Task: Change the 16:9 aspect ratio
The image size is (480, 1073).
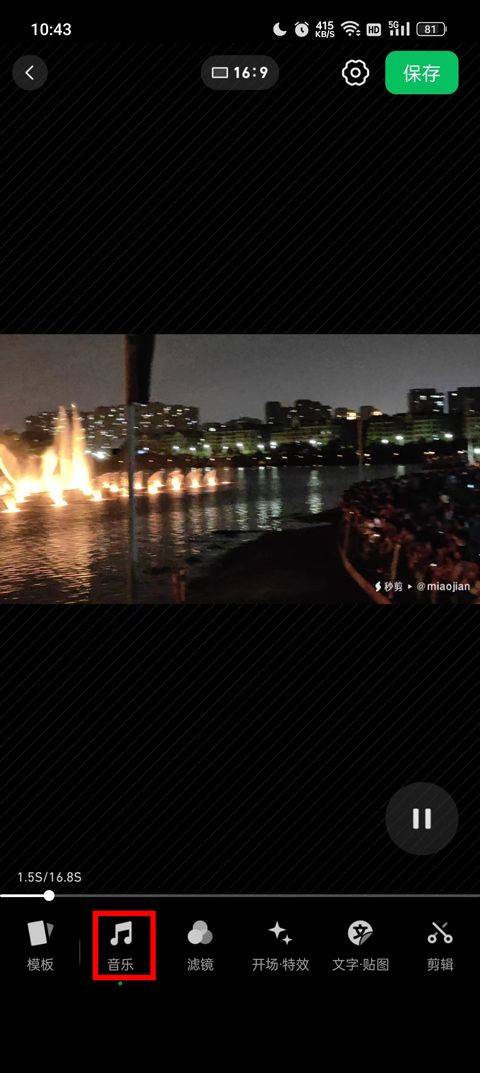Action: click(240, 73)
